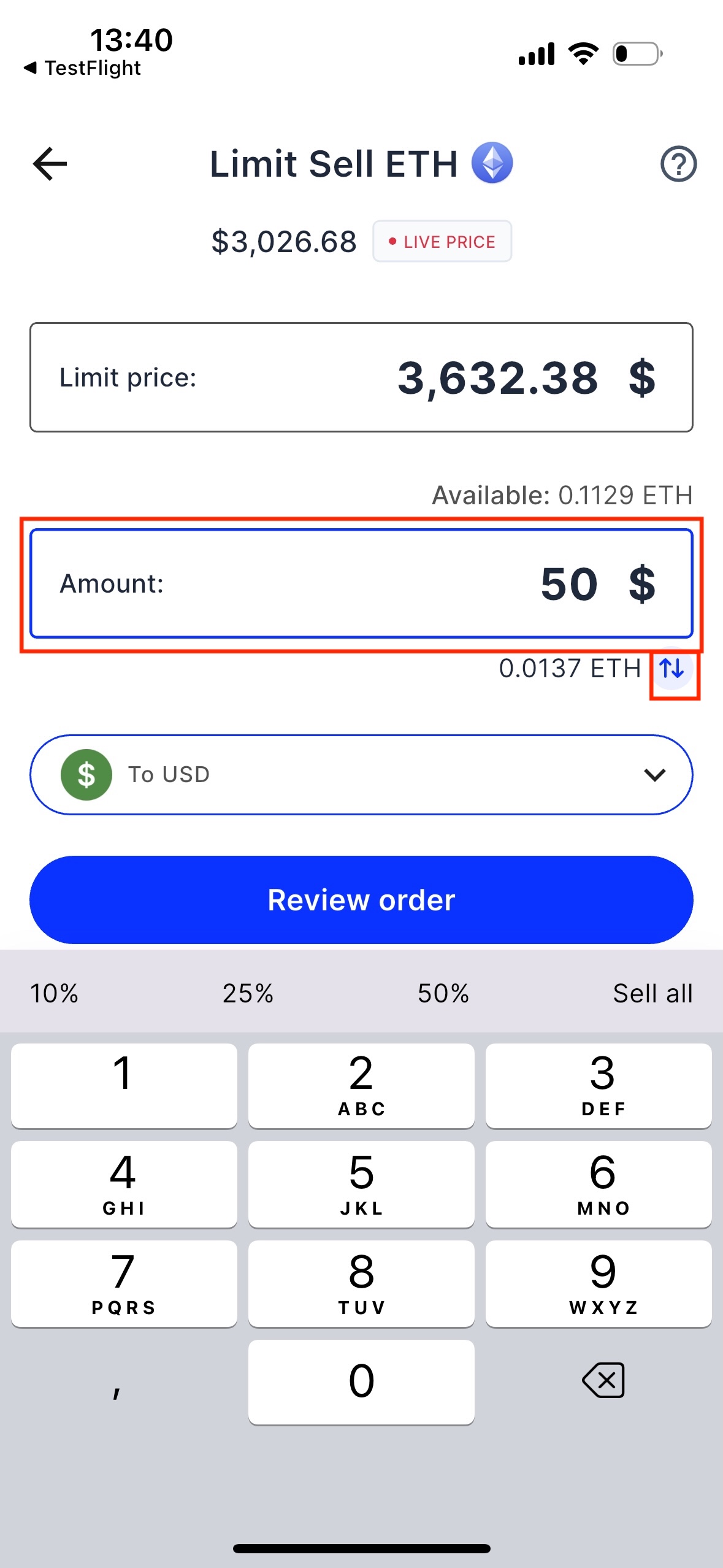The height and width of the screenshot is (1568, 723).
Task: Open the help question mark icon
Action: click(x=678, y=164)
